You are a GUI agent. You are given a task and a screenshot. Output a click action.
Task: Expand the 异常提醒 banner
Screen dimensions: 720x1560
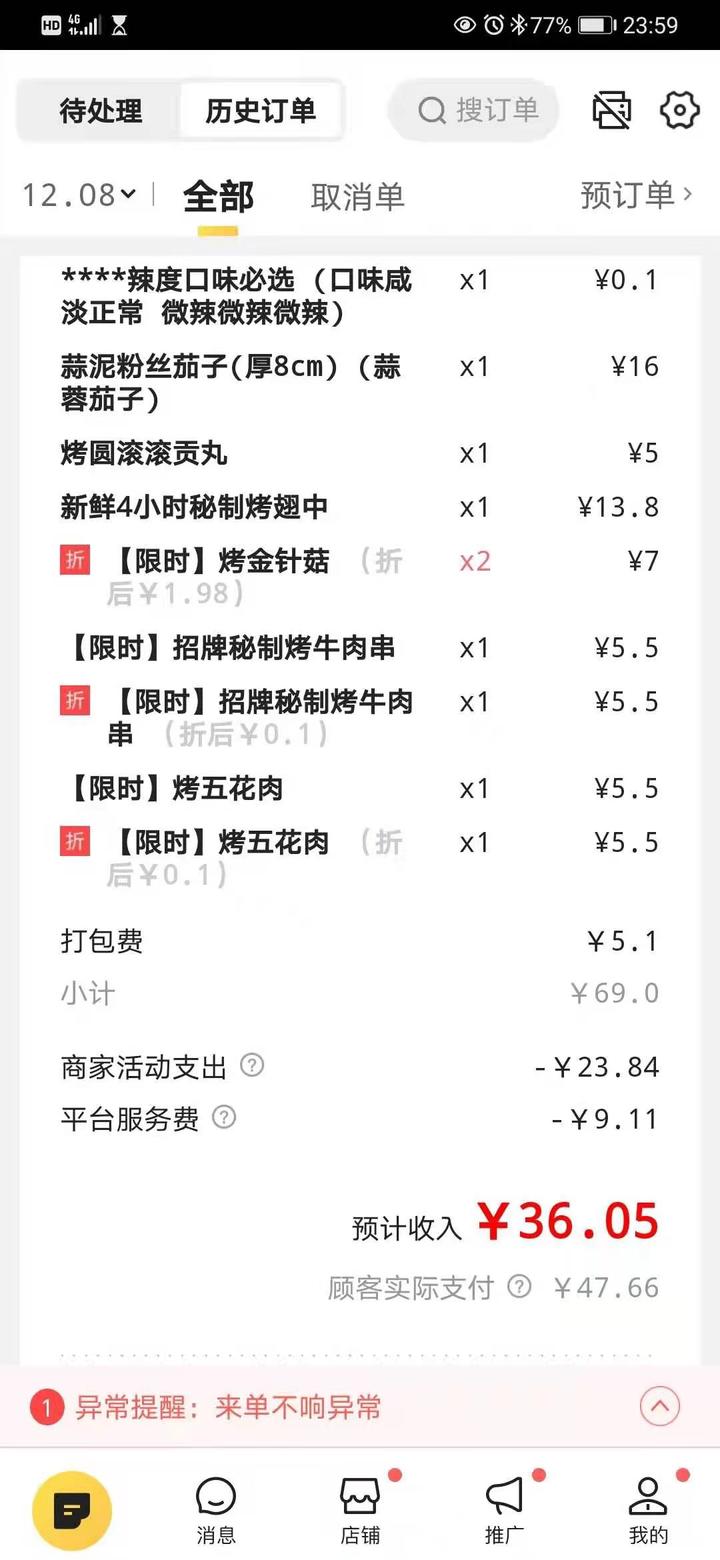(x=660, y=1407)
